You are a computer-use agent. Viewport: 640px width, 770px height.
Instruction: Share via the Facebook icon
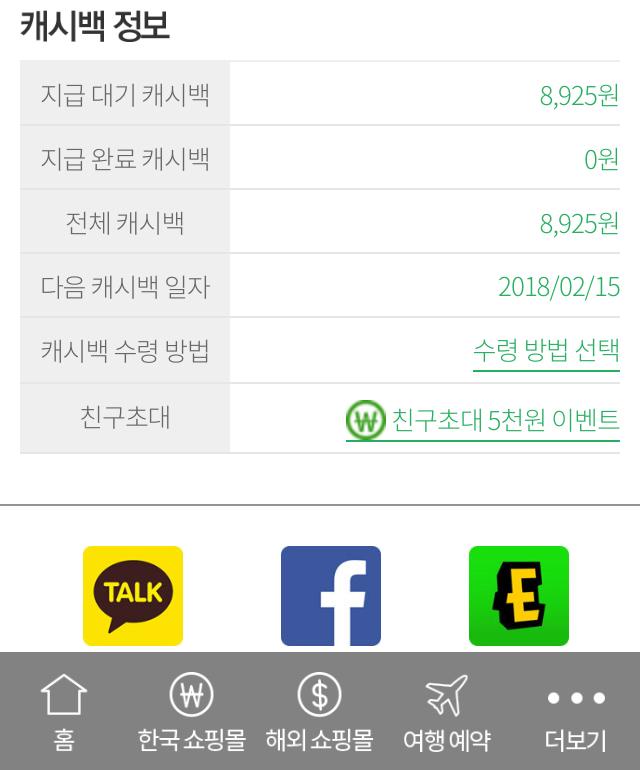[331, 595]
